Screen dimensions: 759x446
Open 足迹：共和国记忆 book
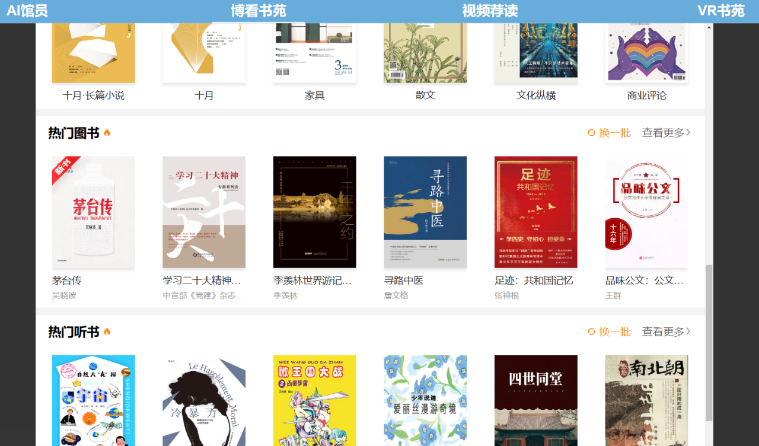tap(536, 212)
